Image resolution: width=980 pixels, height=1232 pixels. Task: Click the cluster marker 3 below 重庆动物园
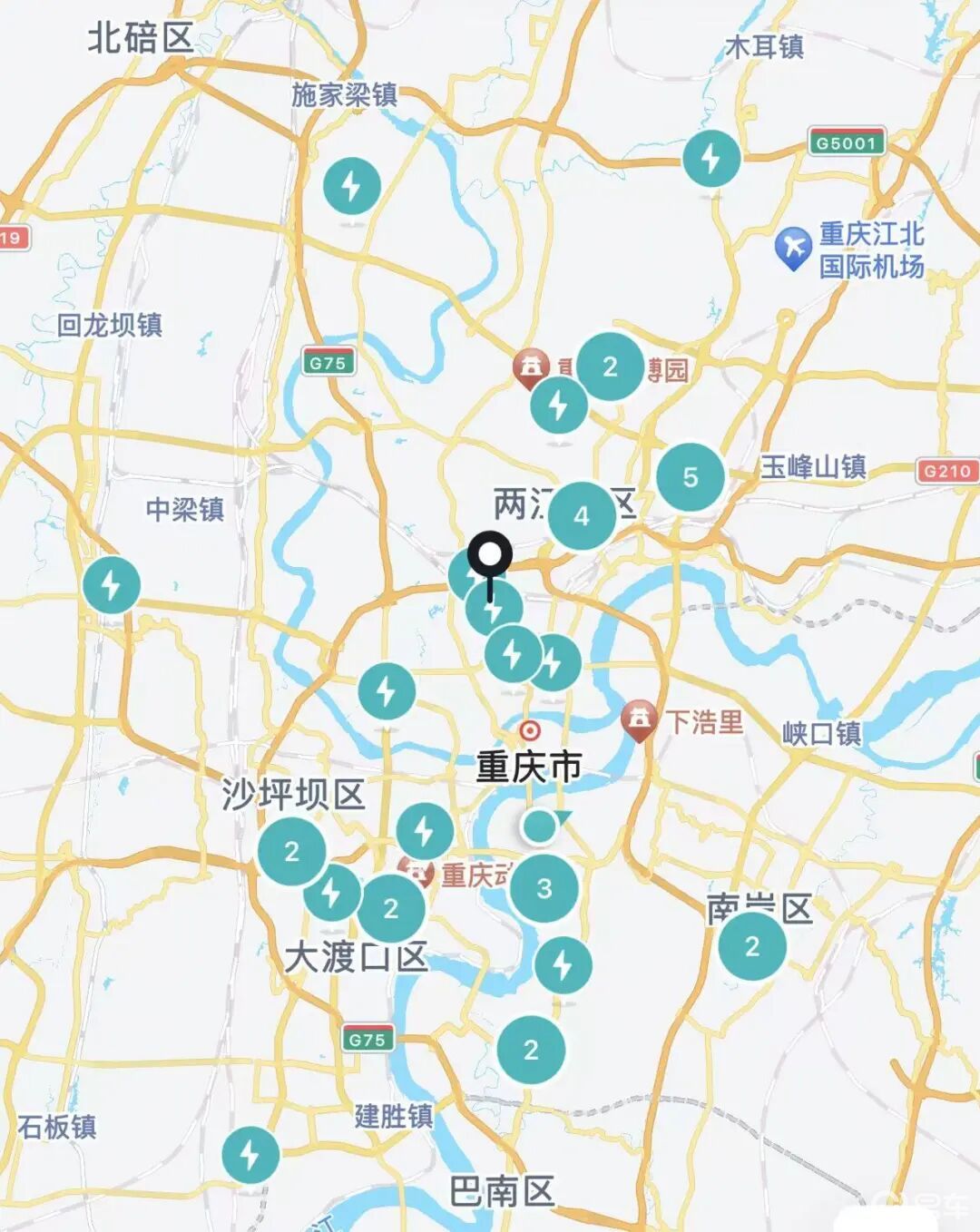(543, 891)
